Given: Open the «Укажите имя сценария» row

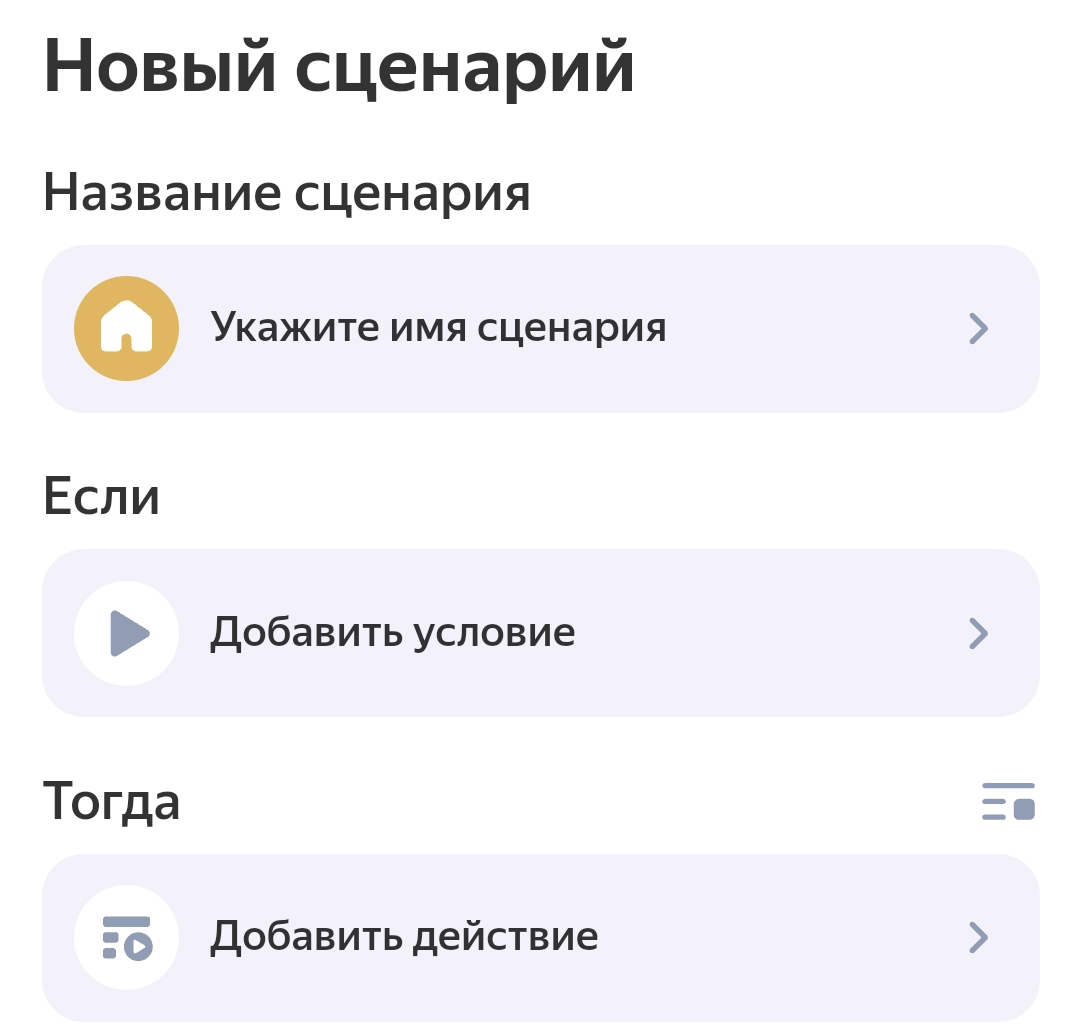Looking at the screenshot, I should pos(540,328).
